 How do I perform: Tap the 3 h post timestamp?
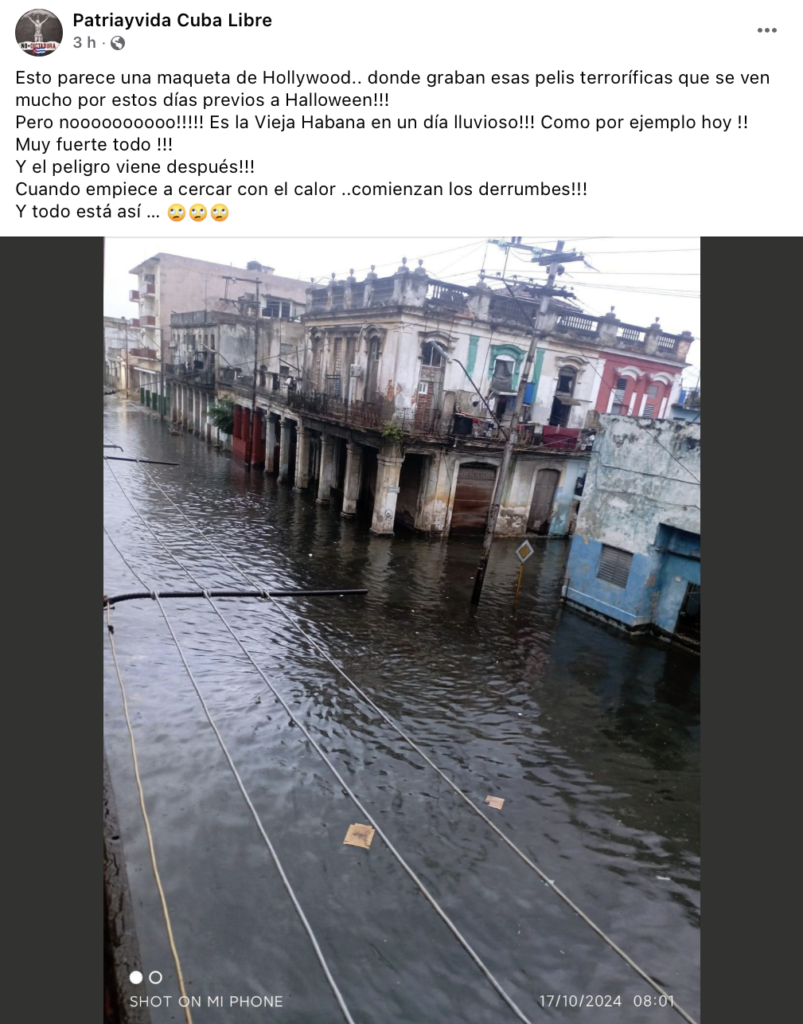click(83, 43)
